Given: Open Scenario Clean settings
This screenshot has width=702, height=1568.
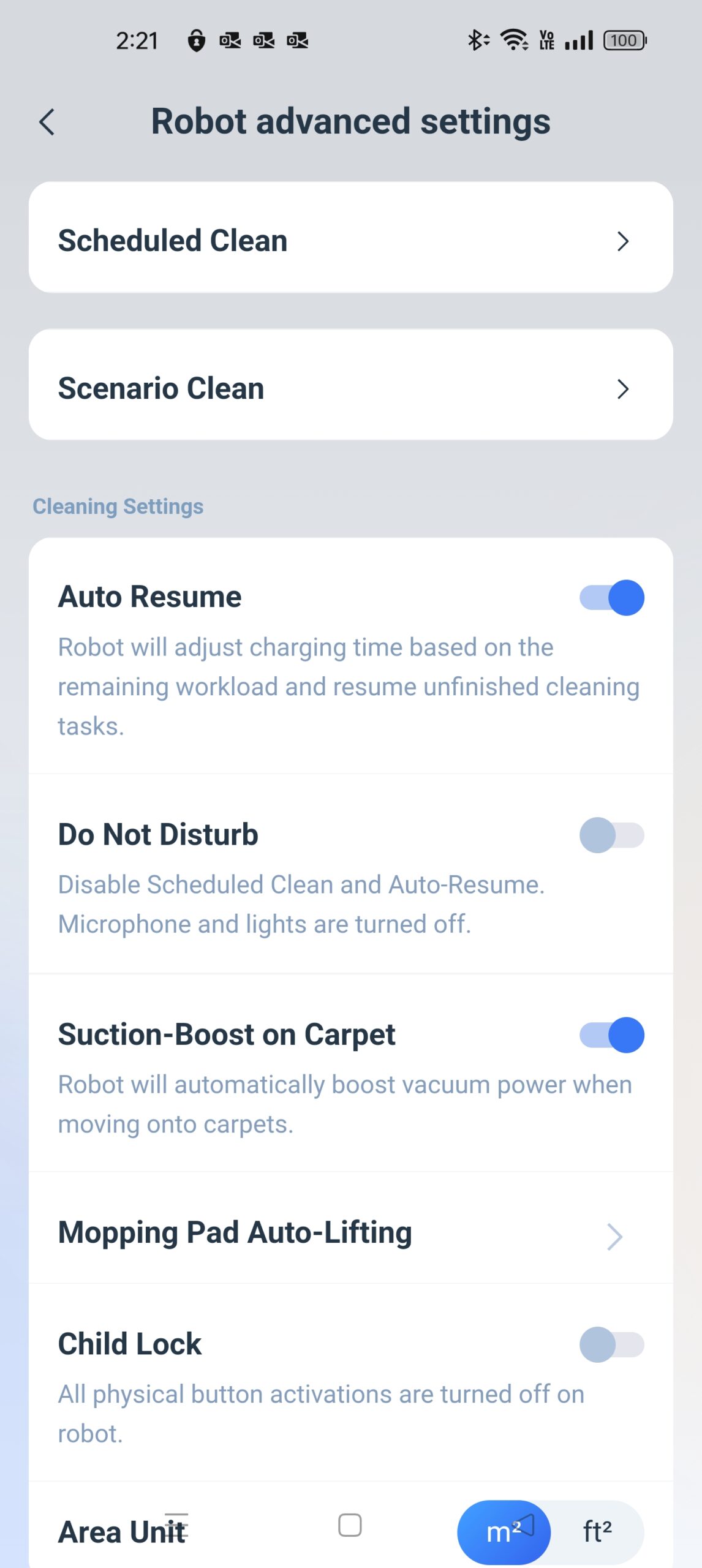Looking at the screenshot, I should 350,388.
